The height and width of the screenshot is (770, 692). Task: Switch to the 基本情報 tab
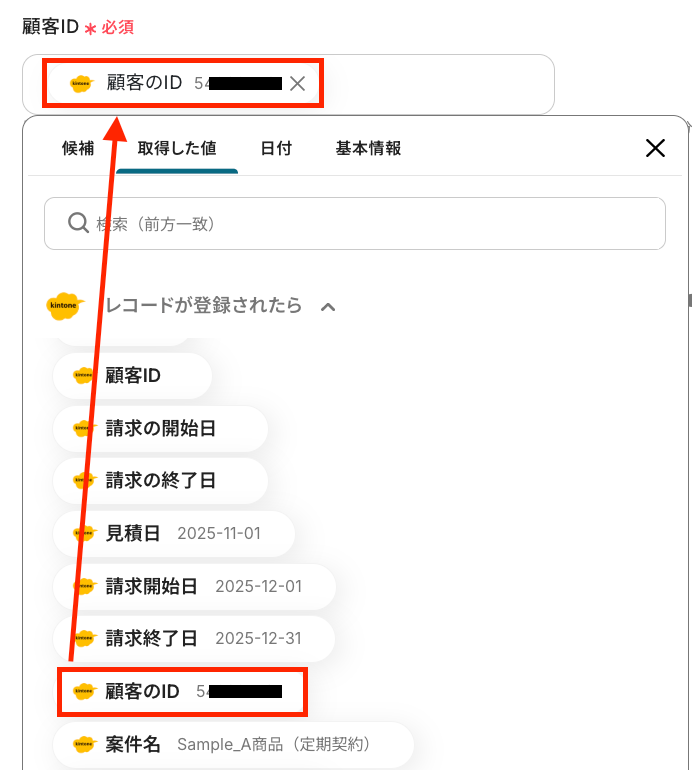(368, 148)
